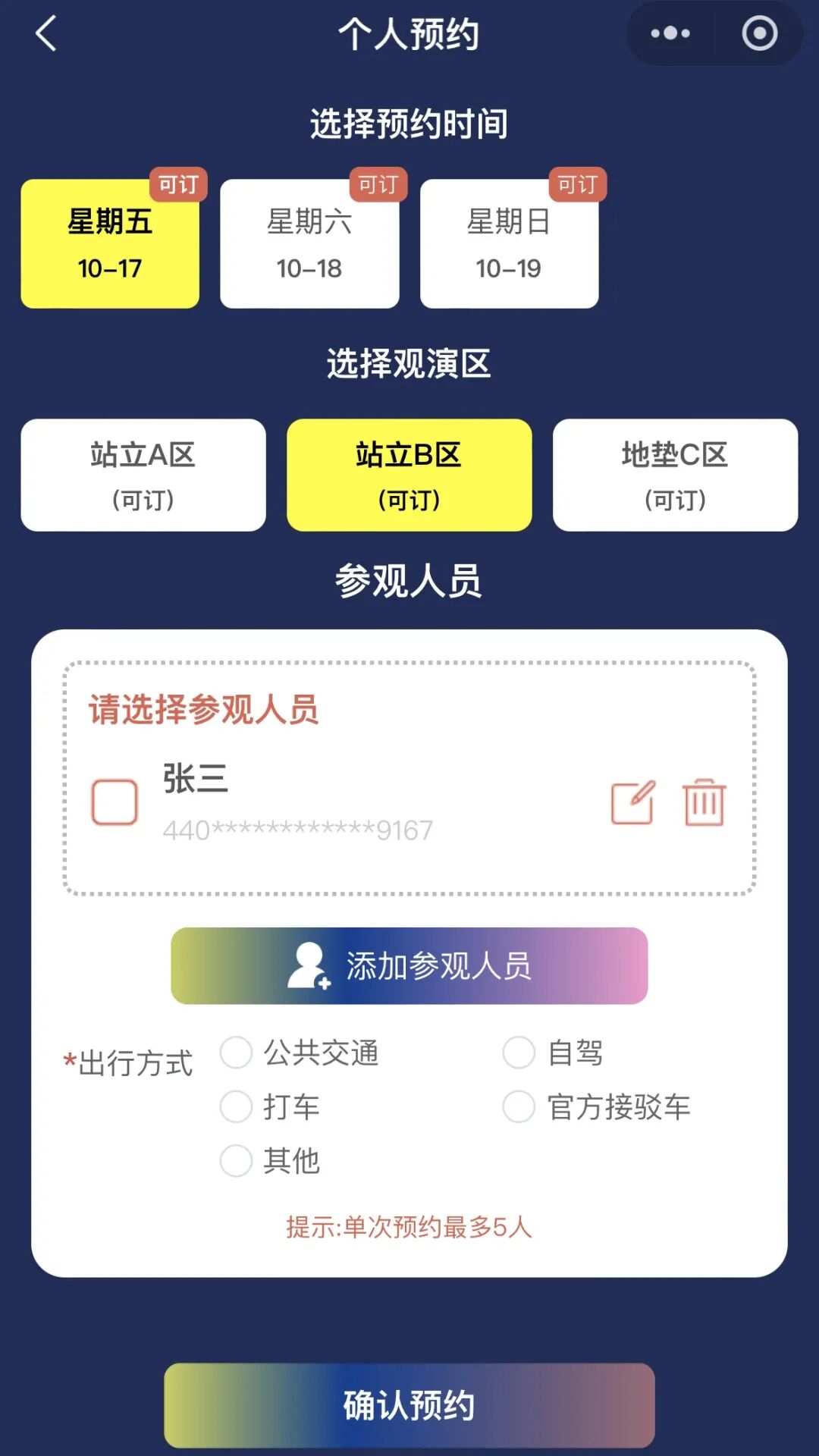
Task: Check the checkbox next to 张三
Action: click(113, 802)
